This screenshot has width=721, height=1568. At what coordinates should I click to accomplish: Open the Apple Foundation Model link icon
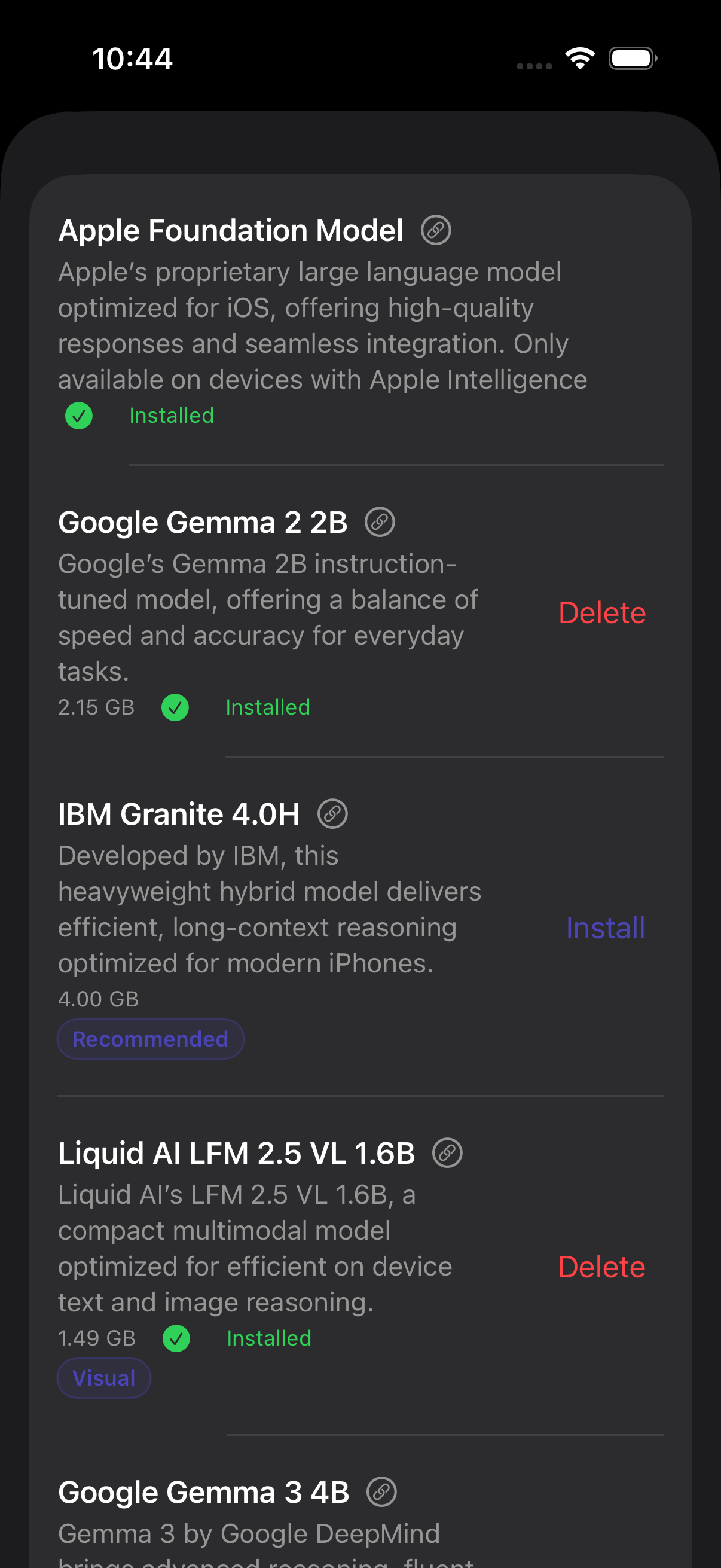437,231
